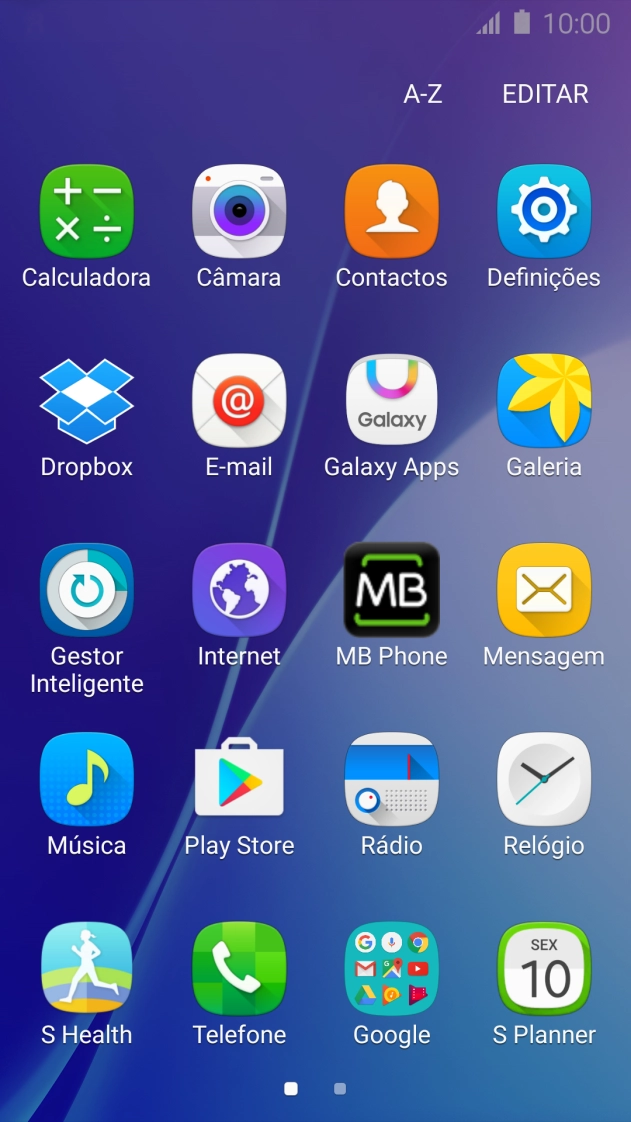Open the Relógio clock app
The width and height of the screenshot is (631, 1122).
544,779
